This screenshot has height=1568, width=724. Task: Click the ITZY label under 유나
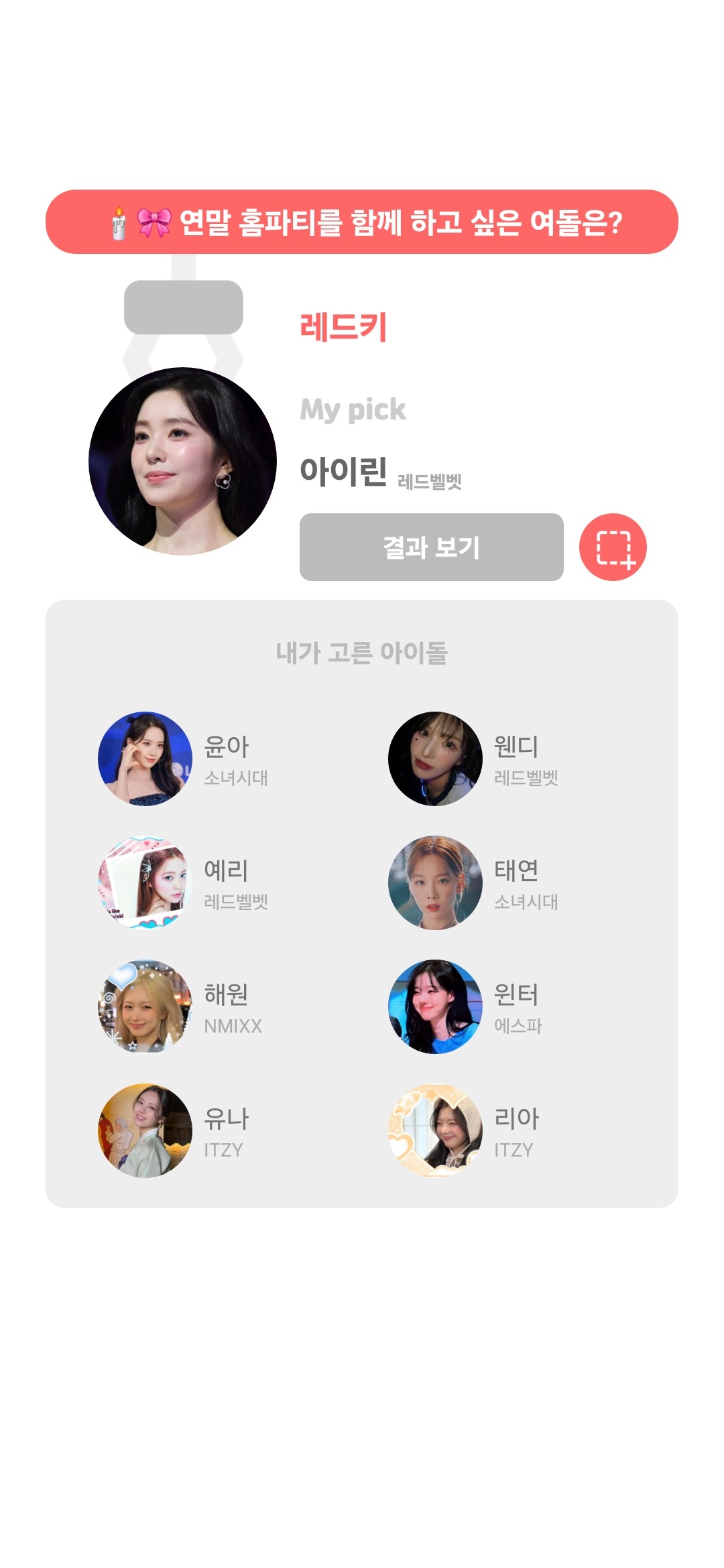[x=223, y=1151]
